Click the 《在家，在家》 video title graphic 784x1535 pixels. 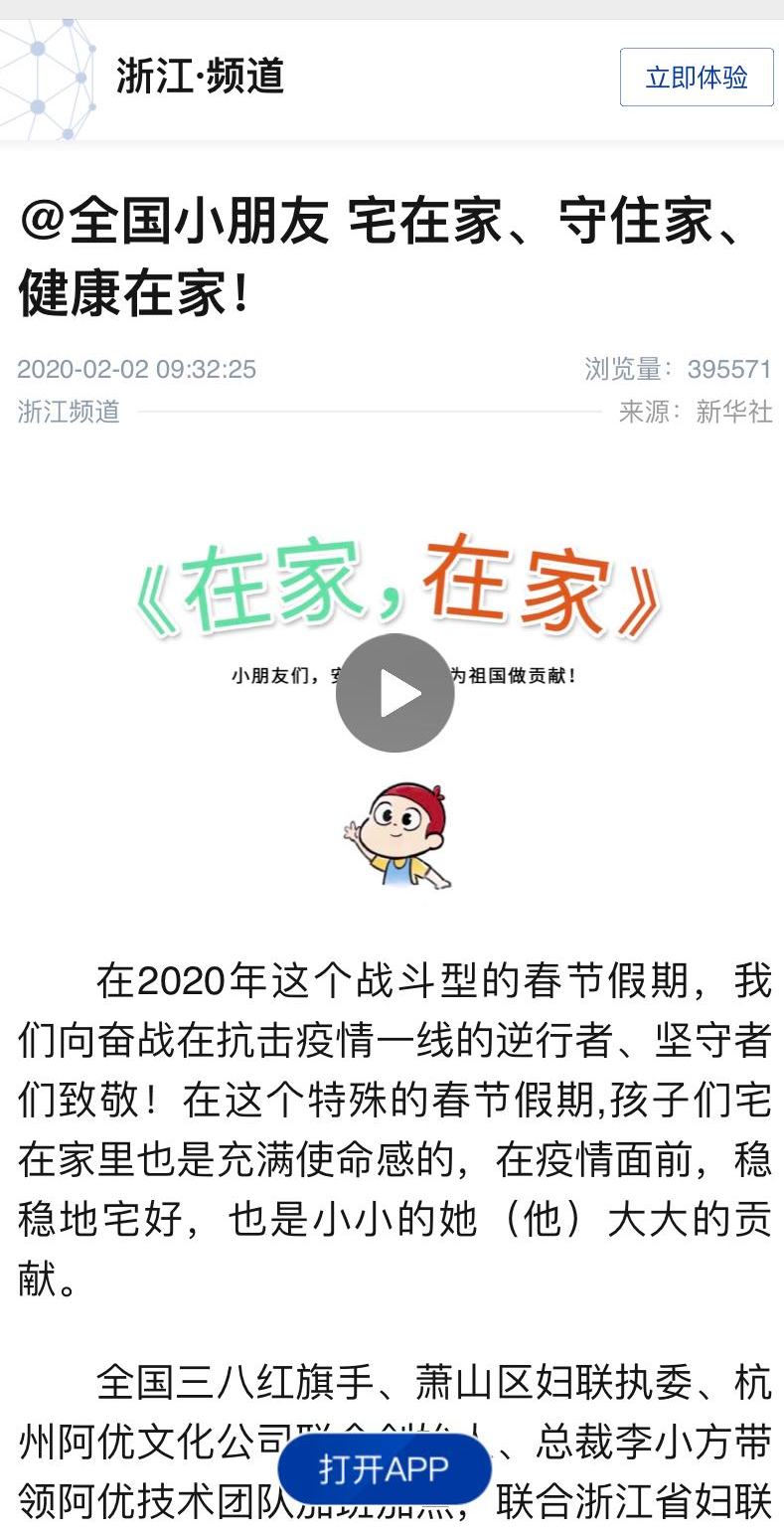396,589
